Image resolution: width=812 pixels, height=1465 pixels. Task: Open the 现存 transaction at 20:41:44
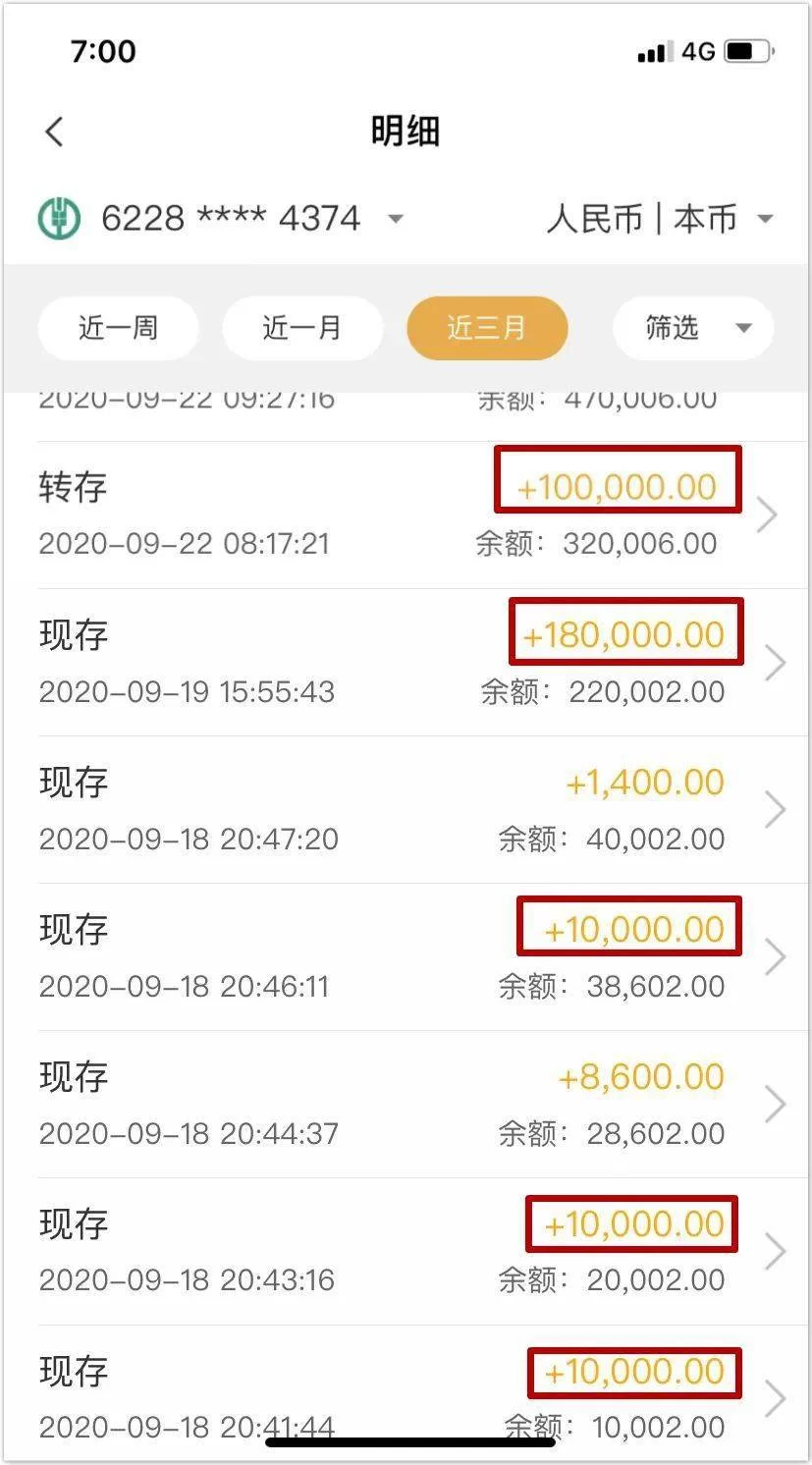click(x=405, y=1394)
